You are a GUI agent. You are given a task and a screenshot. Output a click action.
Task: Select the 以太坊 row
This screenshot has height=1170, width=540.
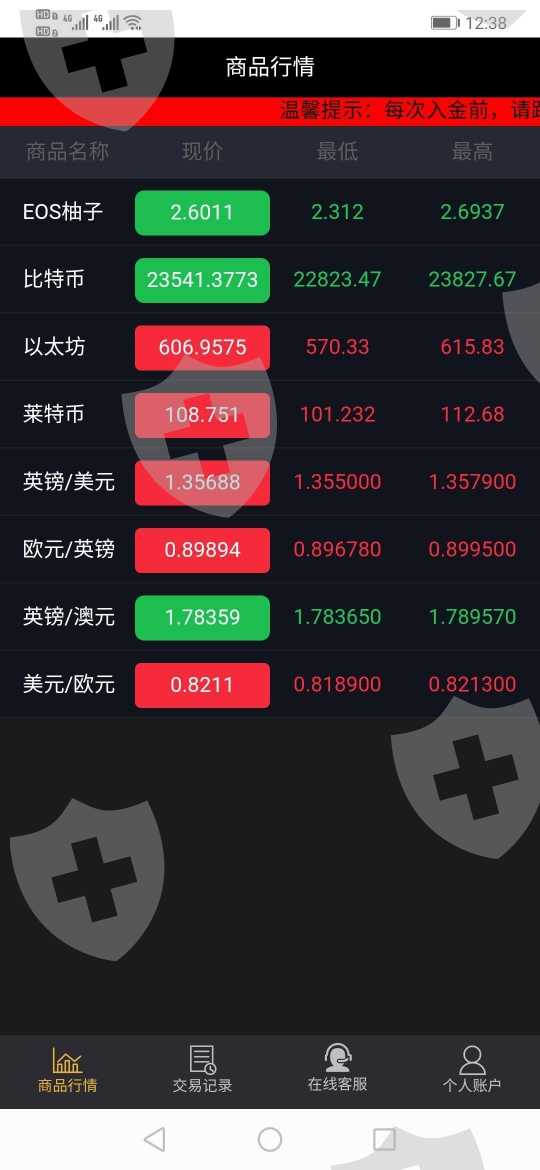(x=270, y=347)
